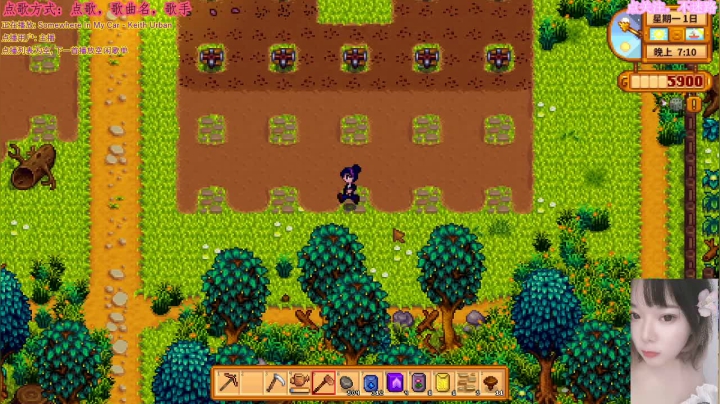
Task: Select the flower seed packet
Action: (419, 382)
